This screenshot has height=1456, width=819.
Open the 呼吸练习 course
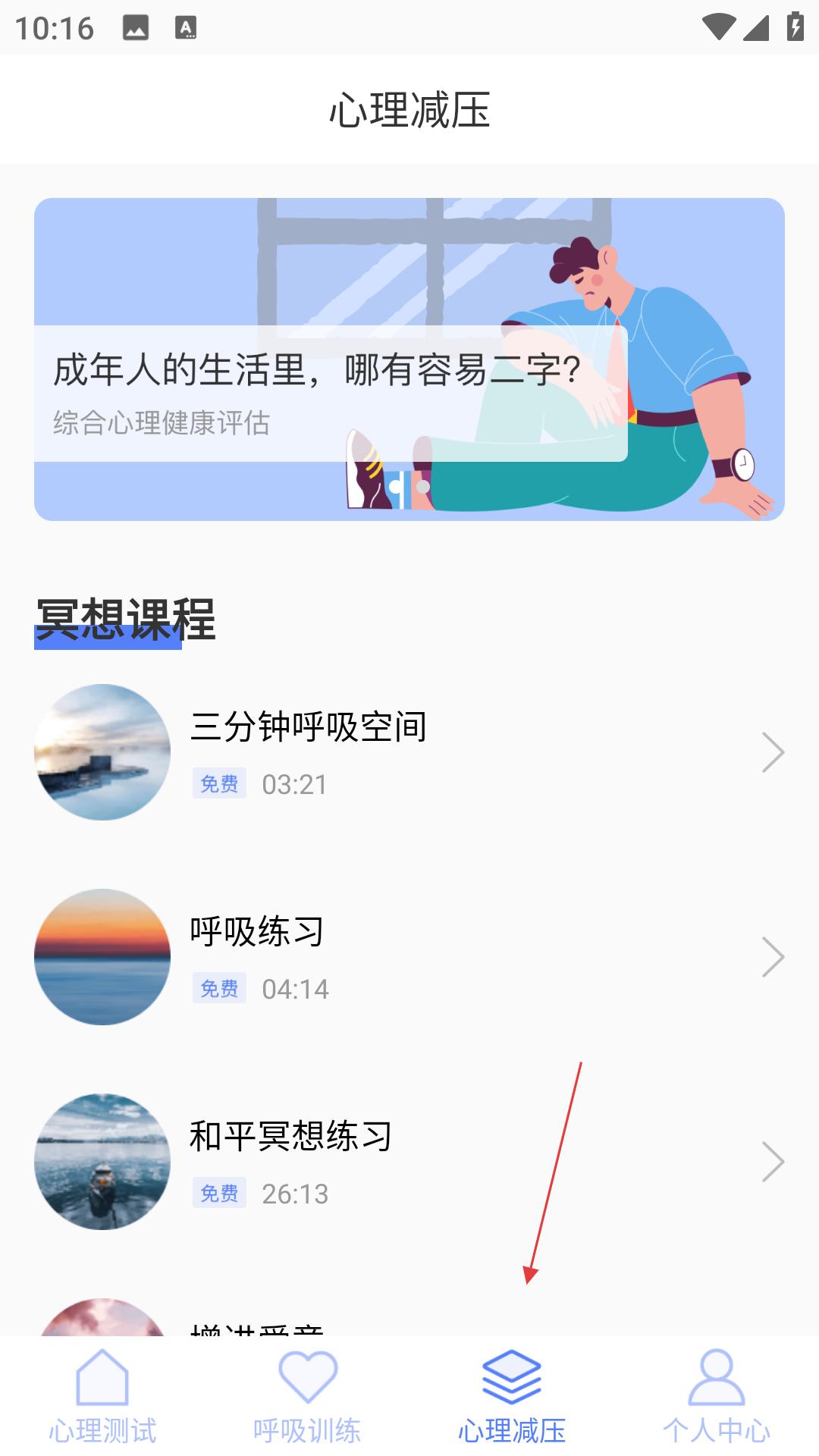click(x=409, y=957)
